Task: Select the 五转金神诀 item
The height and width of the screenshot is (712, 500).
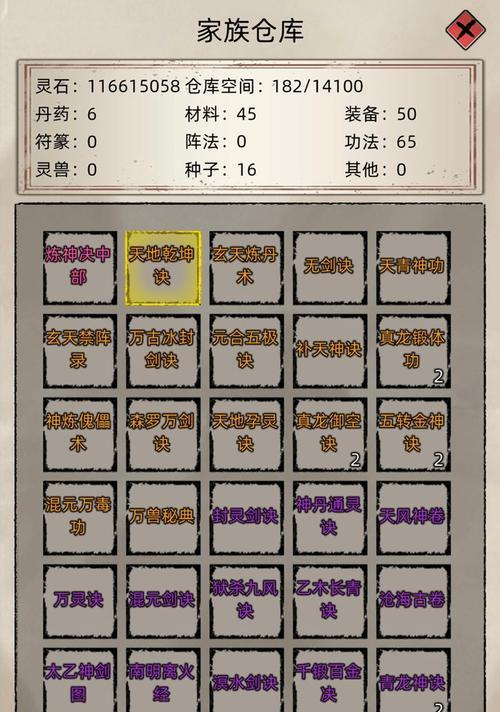Action: tap(413, 435)
